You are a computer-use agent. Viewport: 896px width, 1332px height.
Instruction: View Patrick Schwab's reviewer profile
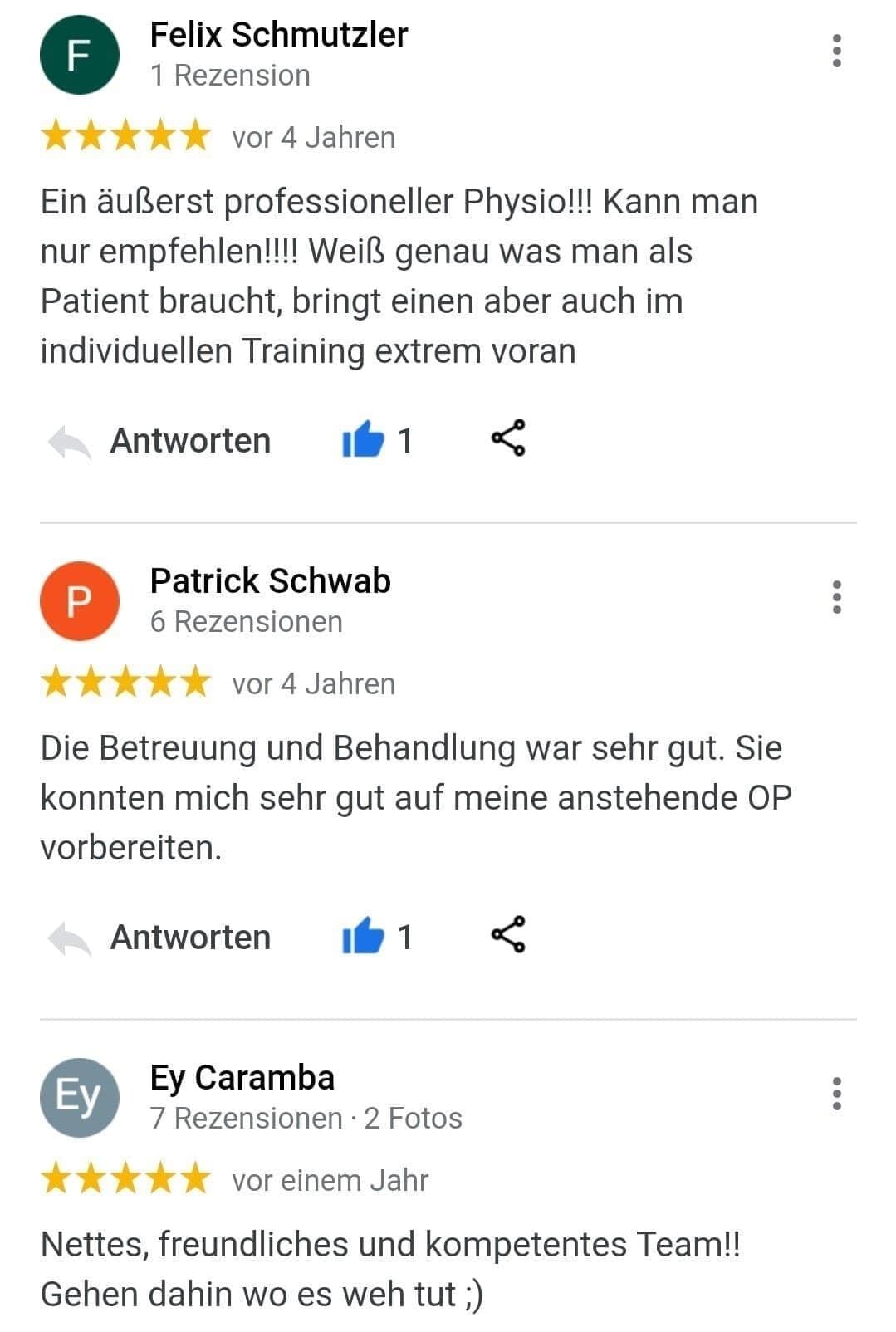tap(270, 581)
